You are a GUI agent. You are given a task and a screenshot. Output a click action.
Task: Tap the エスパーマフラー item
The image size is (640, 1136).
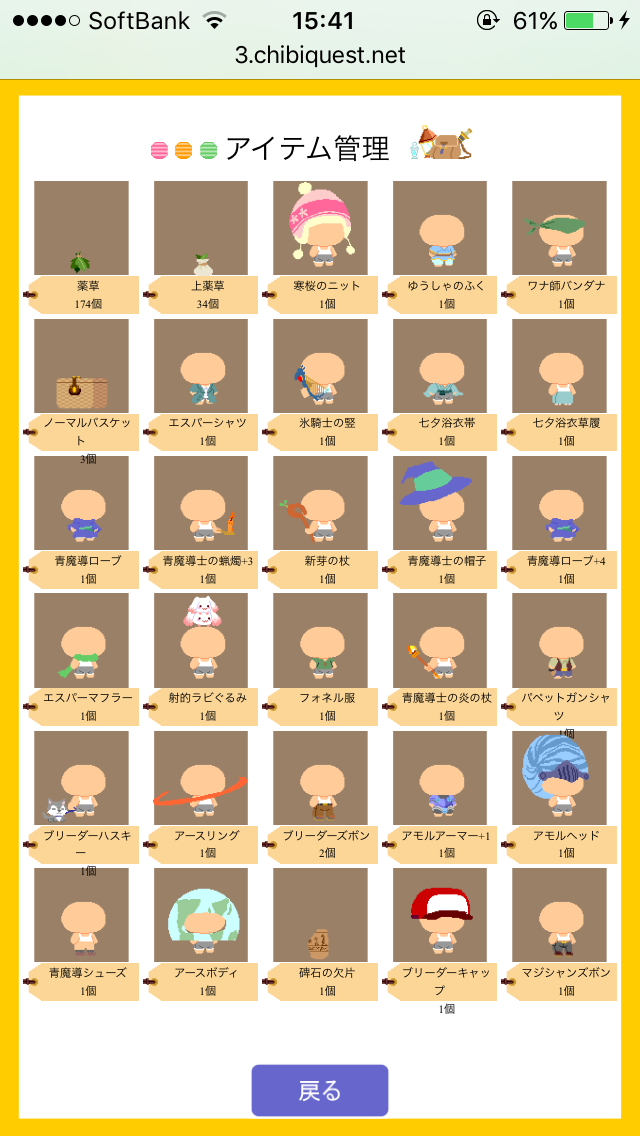tap(81, 641)
